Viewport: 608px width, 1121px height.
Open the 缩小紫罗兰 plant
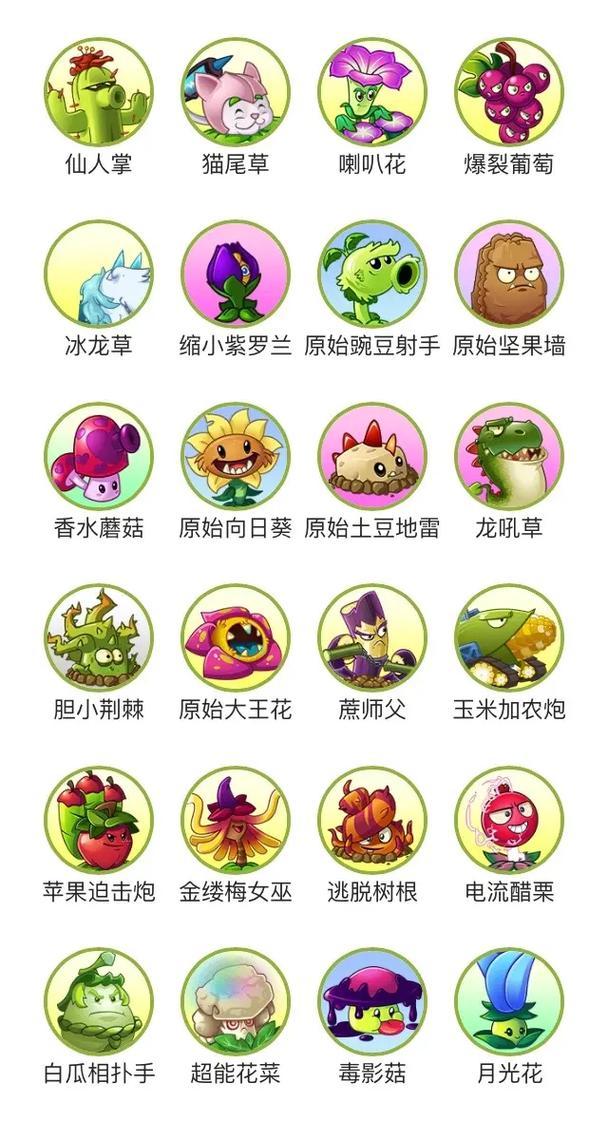coord(235,275)
